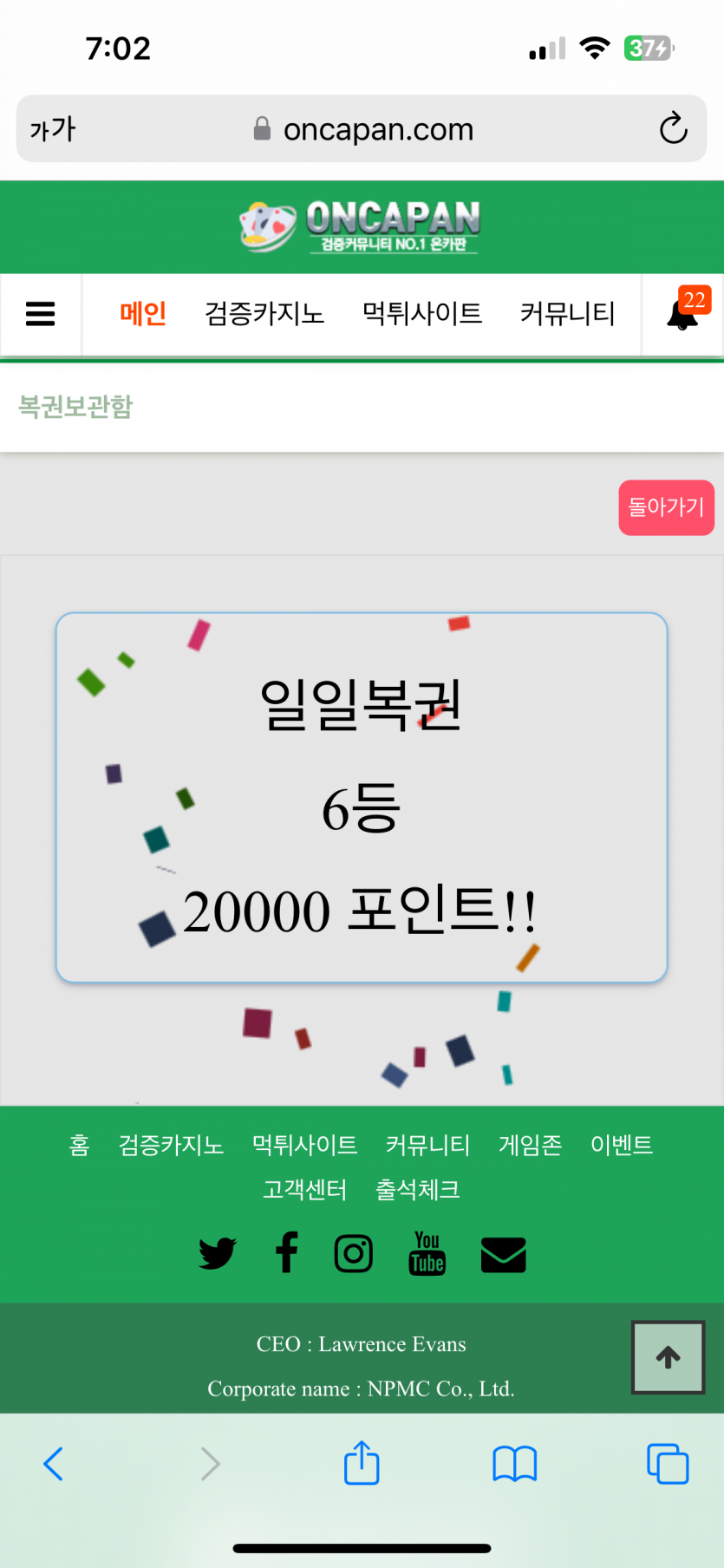Jump to top with arrow button
Image resolution: width=724 pixels, height=1568 pixels.
coord(668,1357)
